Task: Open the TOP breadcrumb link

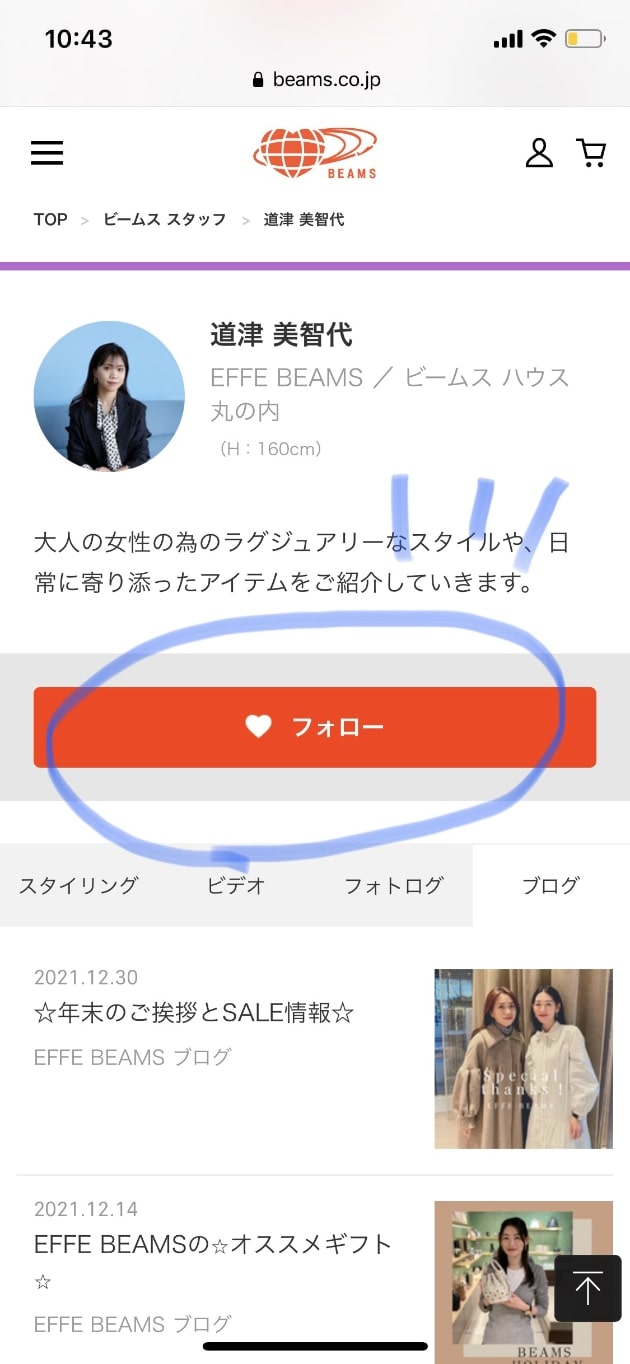Action: [50, 220]
